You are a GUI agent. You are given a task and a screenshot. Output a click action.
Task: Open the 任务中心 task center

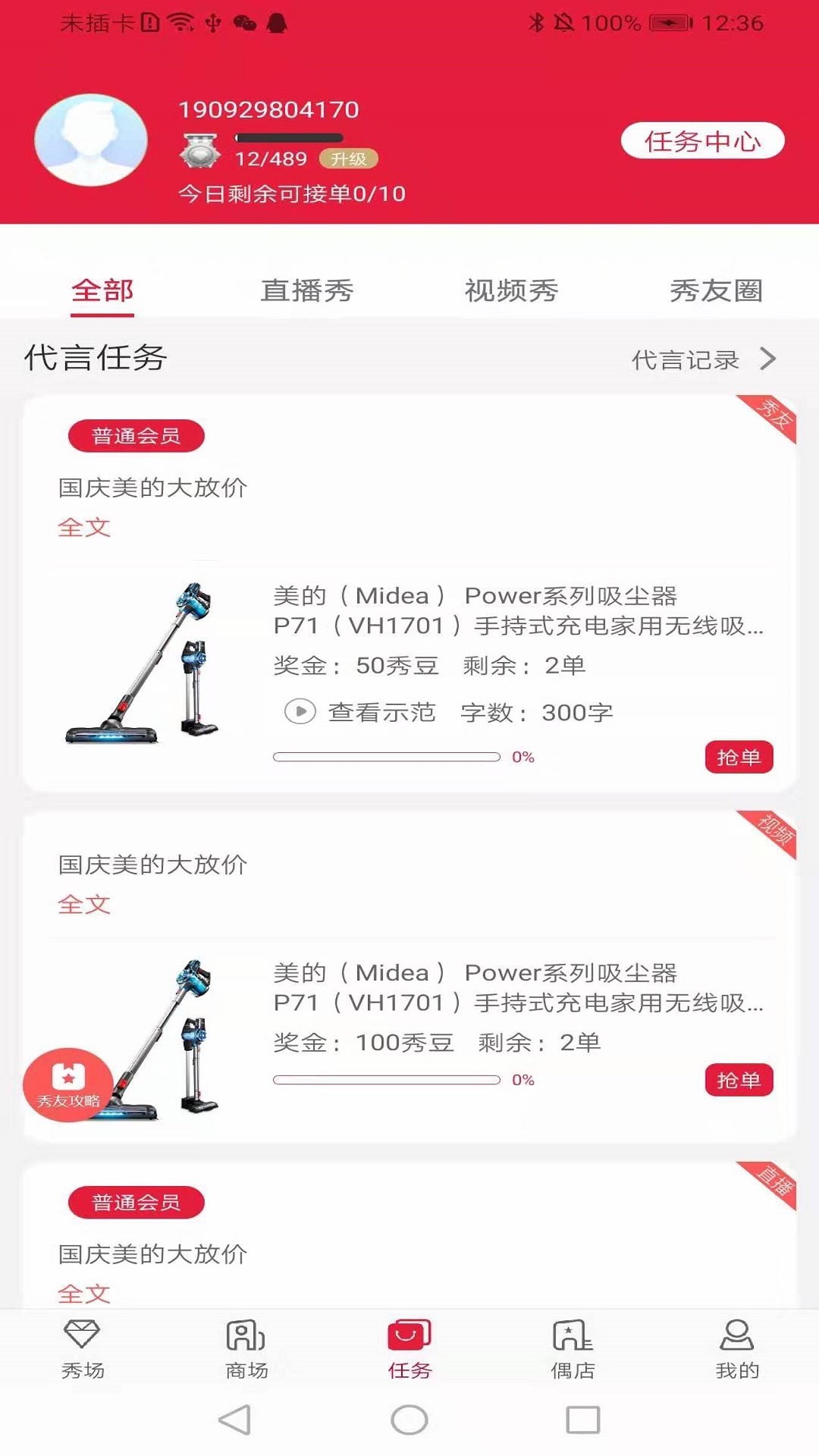coord(704,141)
